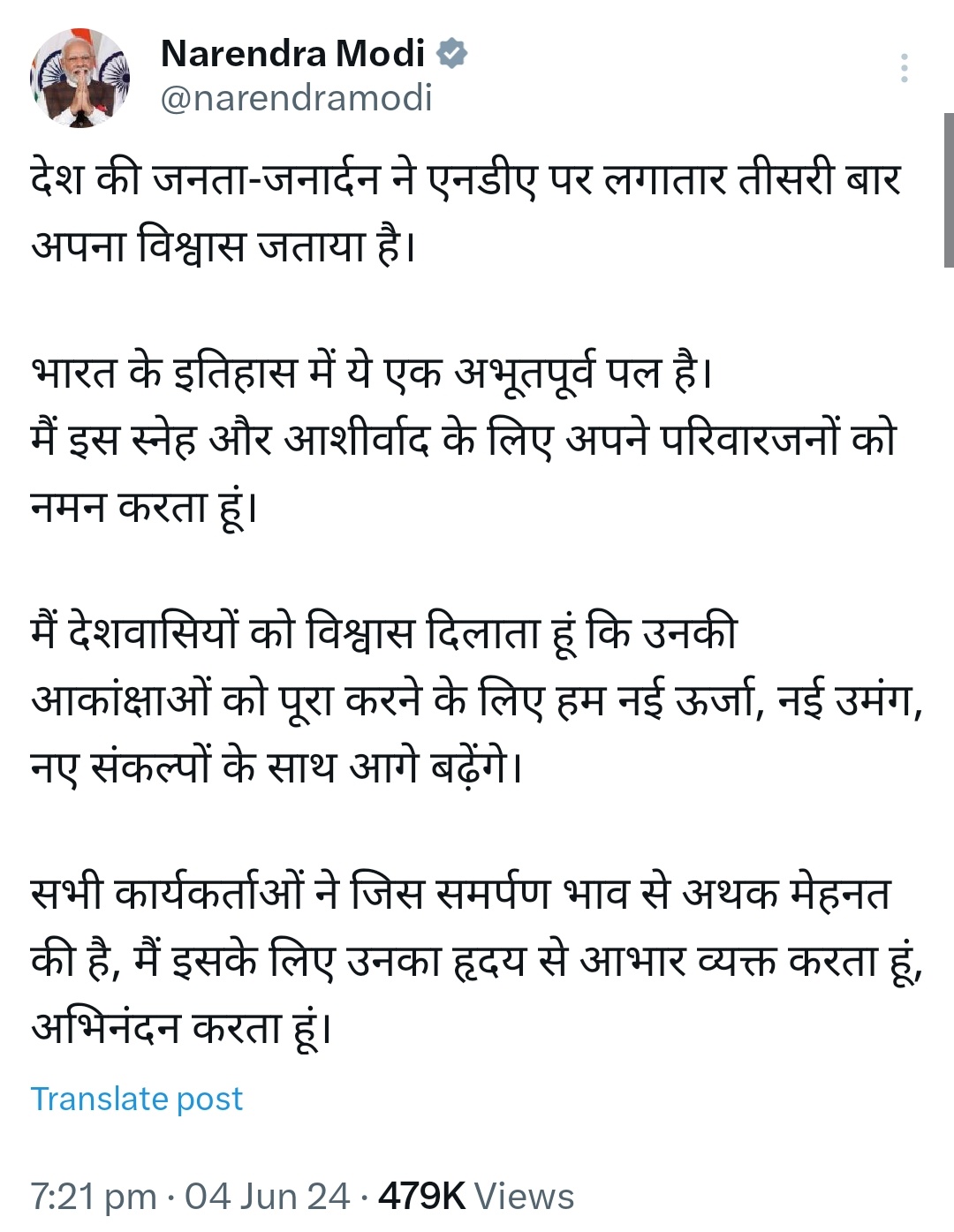View the 479K Views analytics
954x1232 pixels.
(476, 1197)
